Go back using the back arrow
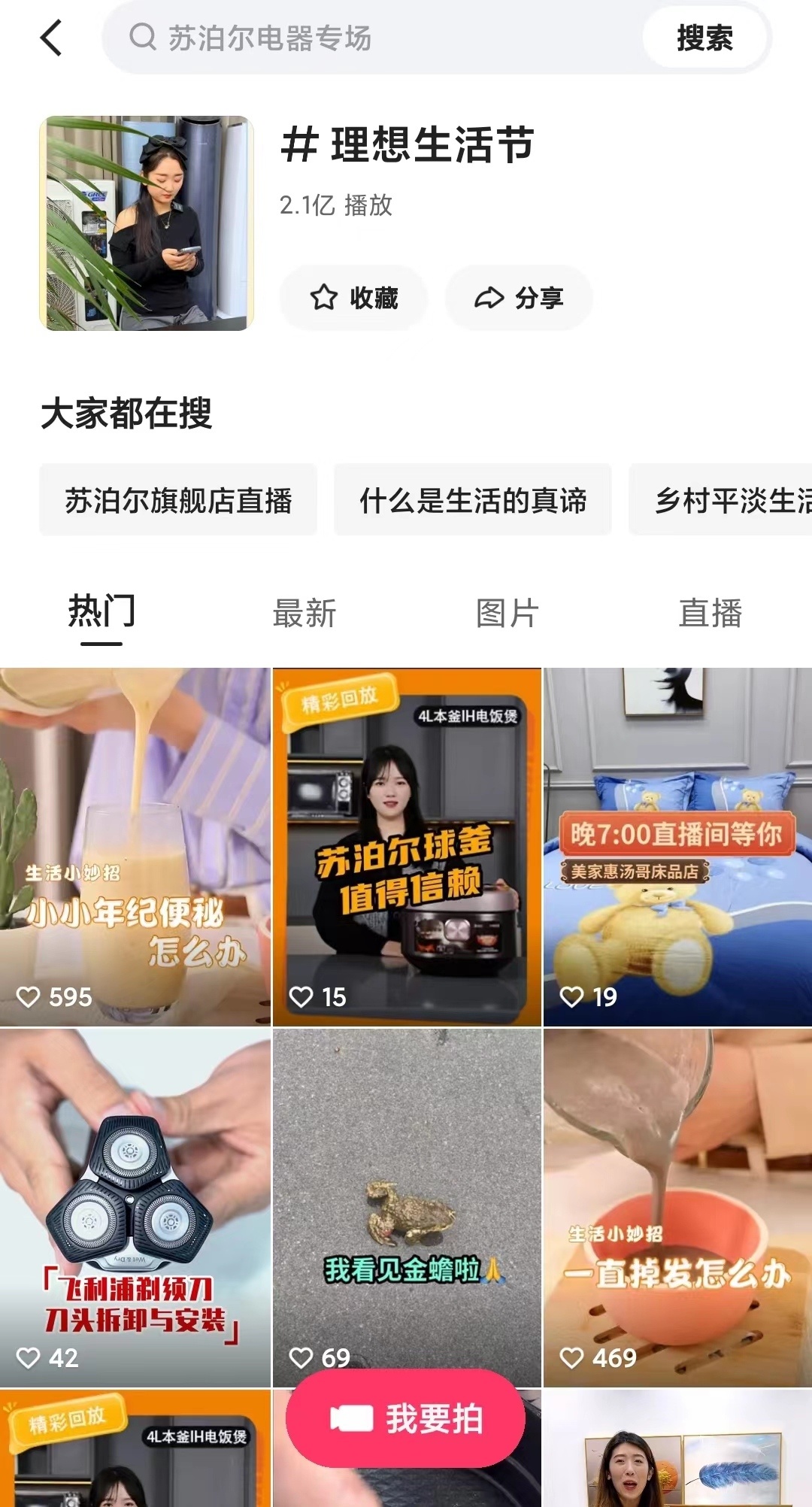 (x=51, y=38)
